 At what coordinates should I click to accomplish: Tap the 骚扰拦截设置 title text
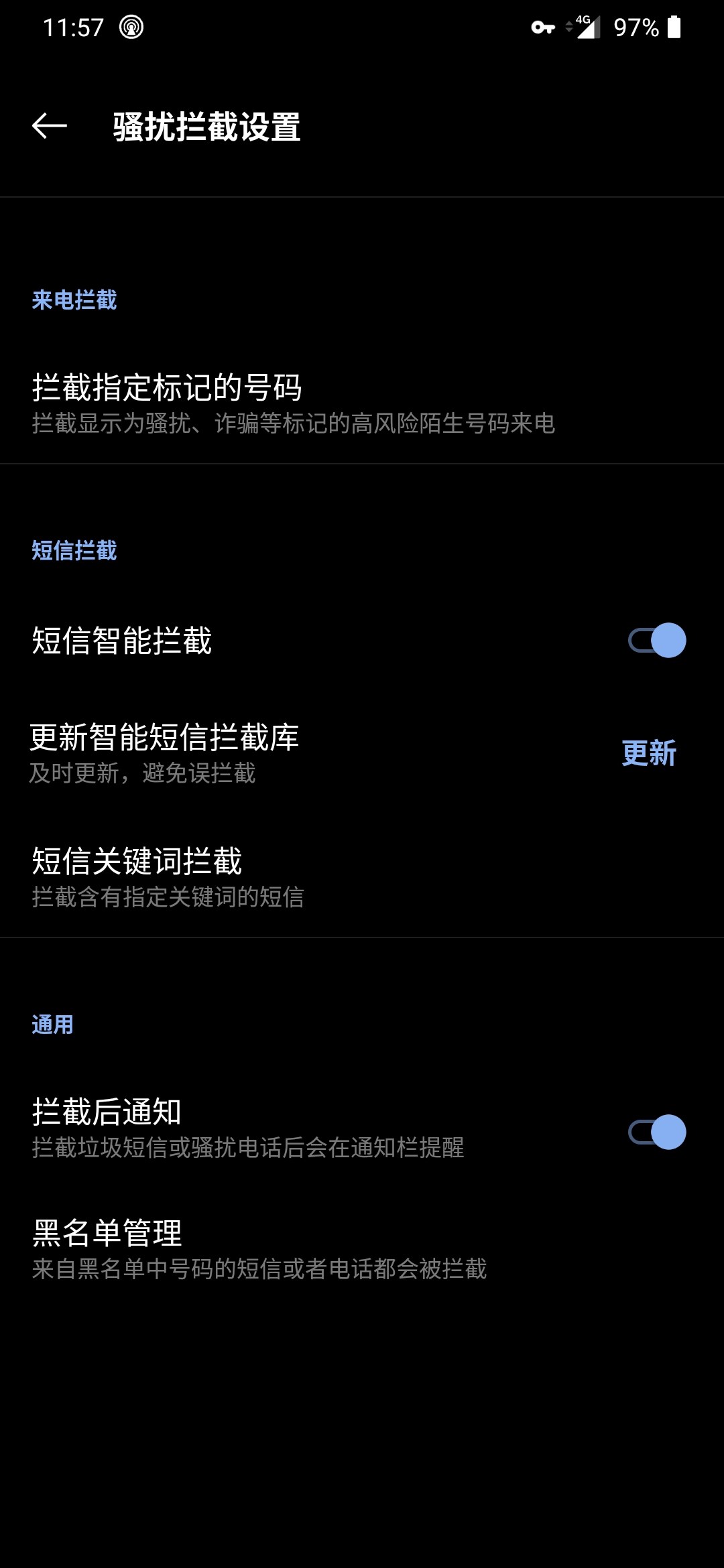pos(205,127)
